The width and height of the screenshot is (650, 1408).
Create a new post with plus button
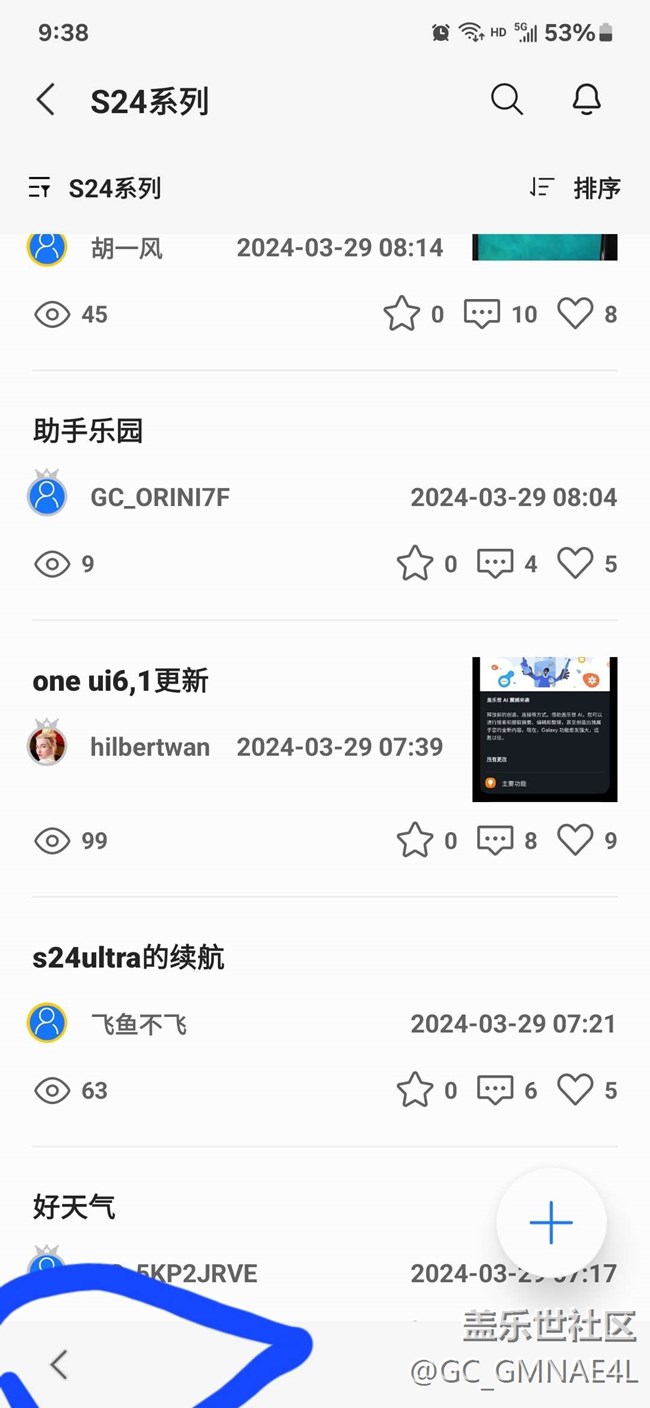[x=551, y=1222]
